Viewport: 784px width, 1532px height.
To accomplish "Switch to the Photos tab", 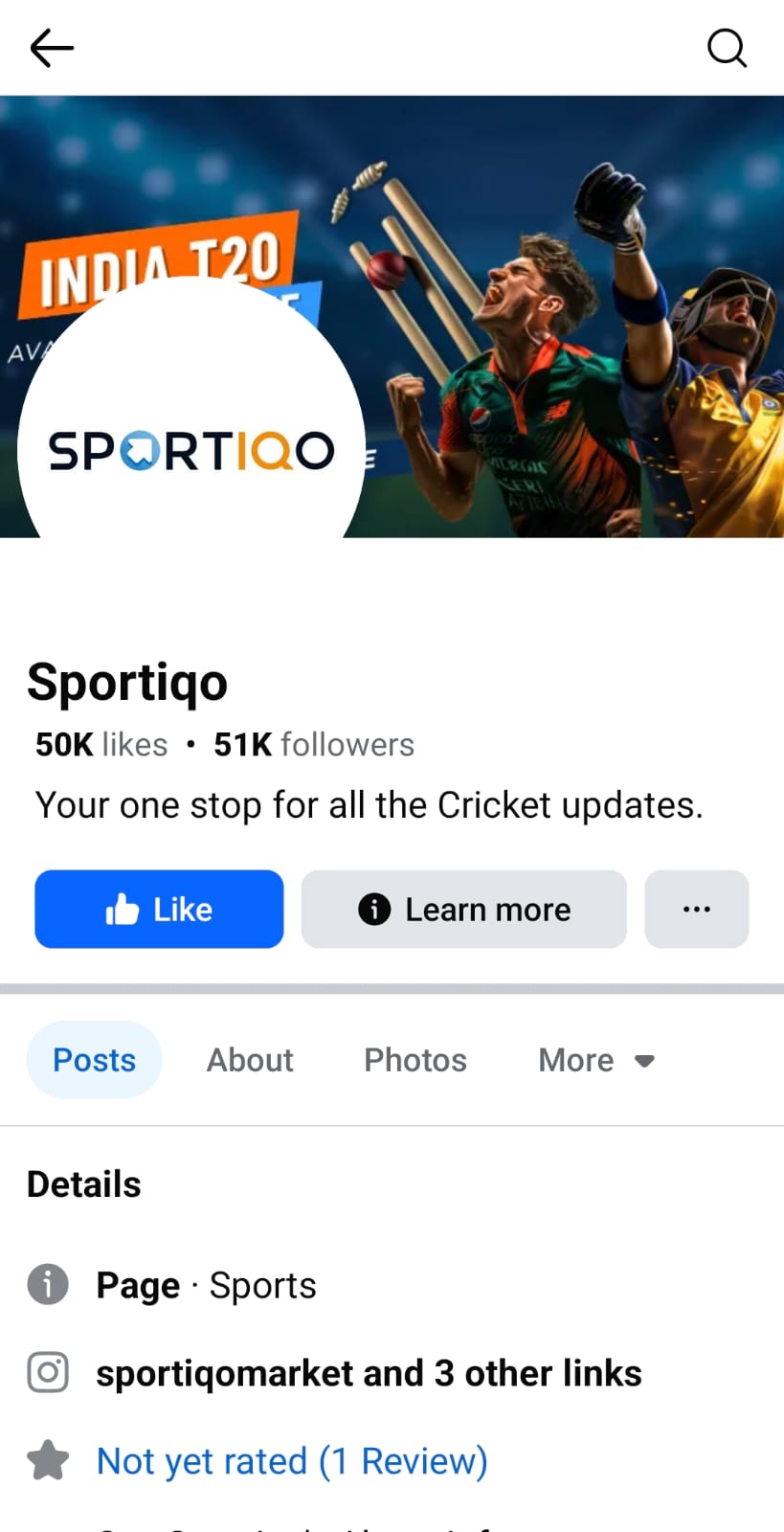I will [x=414, y=1060].
